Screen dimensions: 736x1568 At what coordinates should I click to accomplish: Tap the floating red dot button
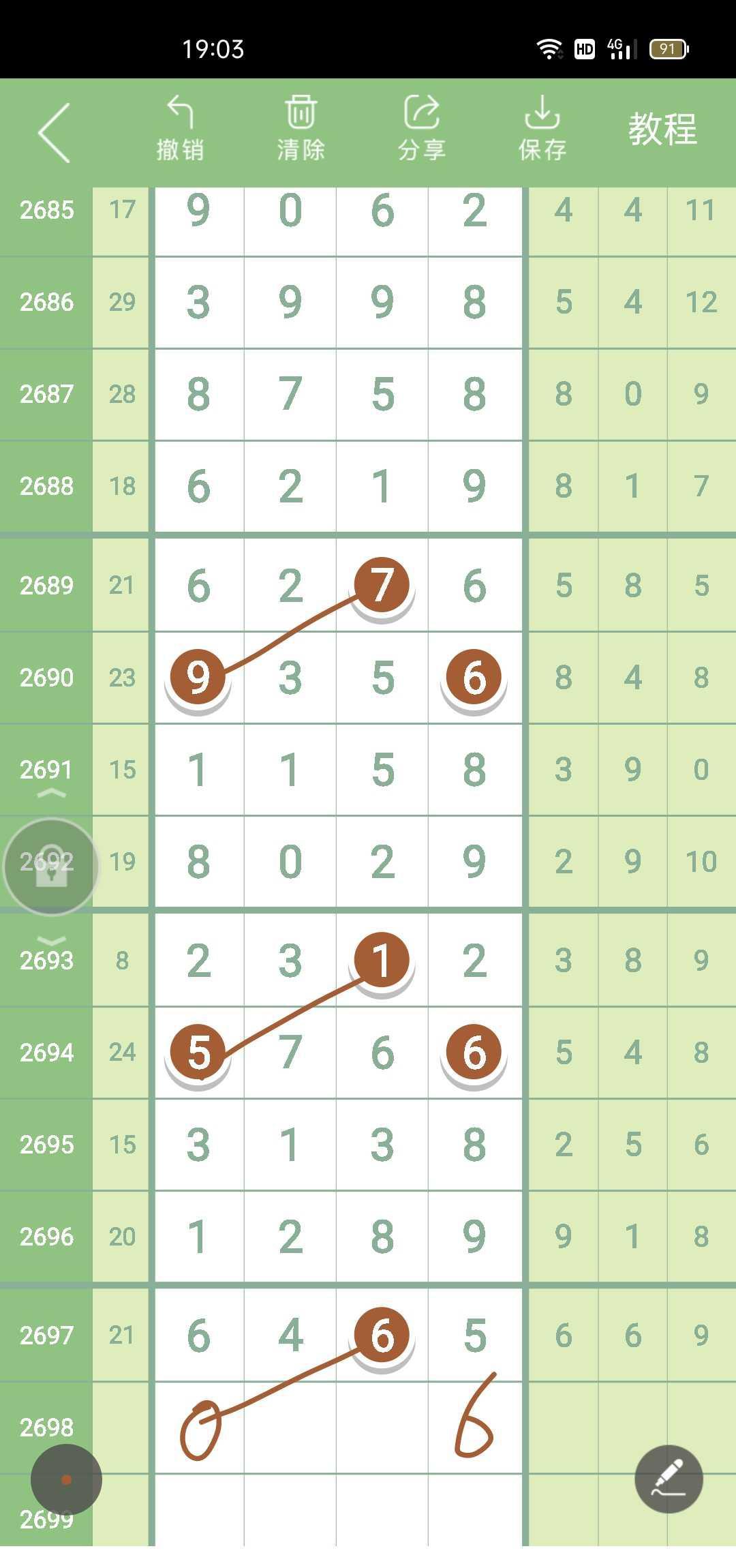tap(66, 1479)
